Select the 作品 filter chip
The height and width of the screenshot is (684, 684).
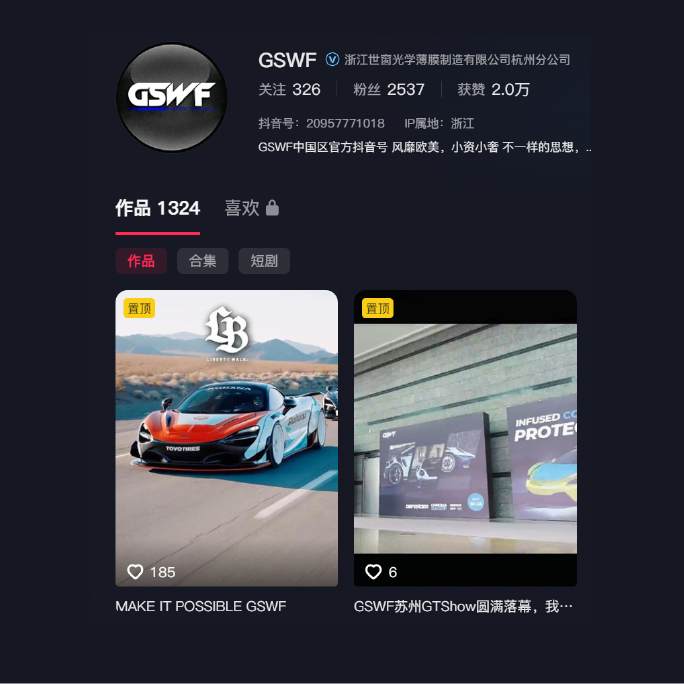click(141, 261)
